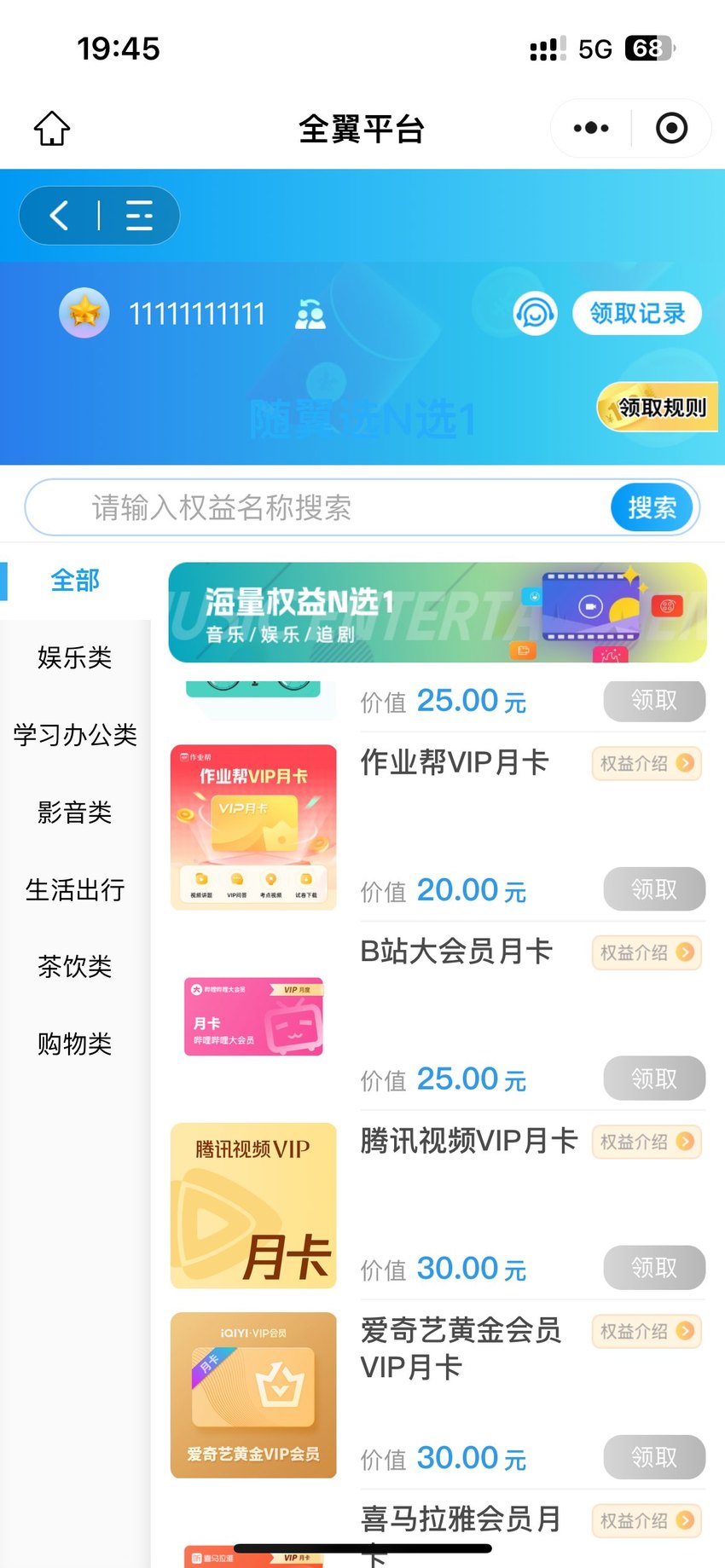Claim 腾讯视频VIP月卡 with 领取
Image resolution: width=725 pixels, height=1568 pixels.
pyautogui.click(x=654, y=1268)
